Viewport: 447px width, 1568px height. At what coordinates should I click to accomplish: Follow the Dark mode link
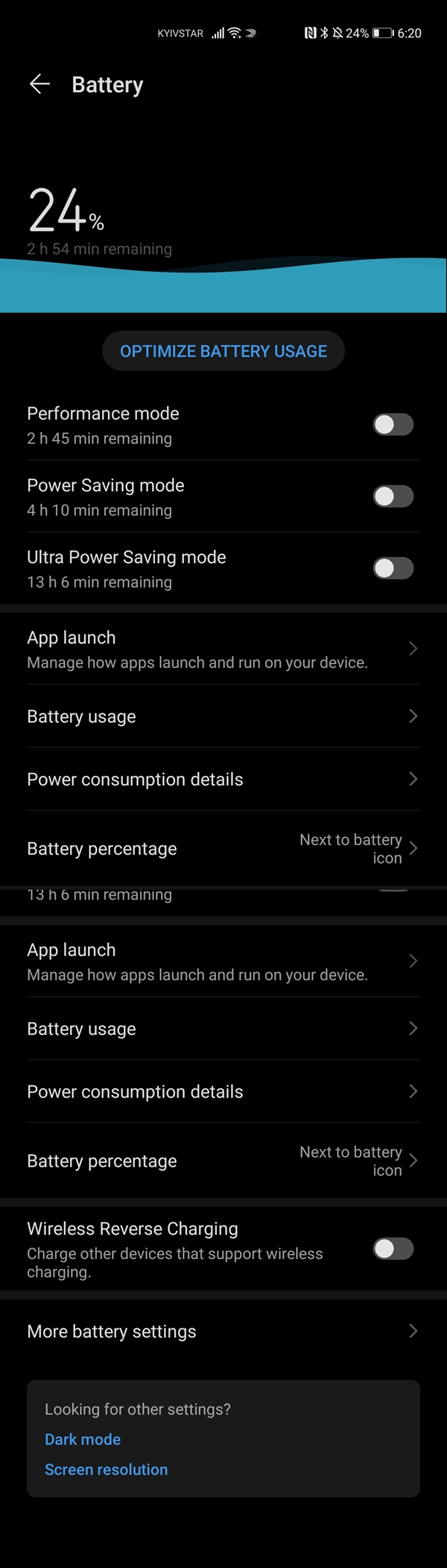(x=83, y=1439)
